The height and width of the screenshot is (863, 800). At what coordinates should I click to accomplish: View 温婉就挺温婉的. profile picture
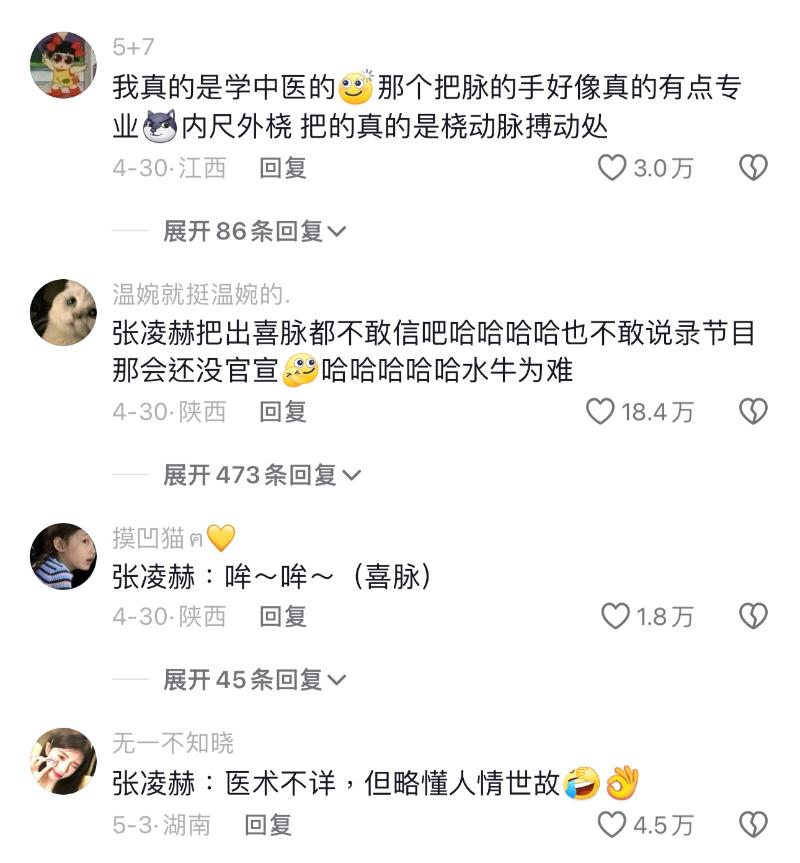pyautogui.click(x=64, y=312)
